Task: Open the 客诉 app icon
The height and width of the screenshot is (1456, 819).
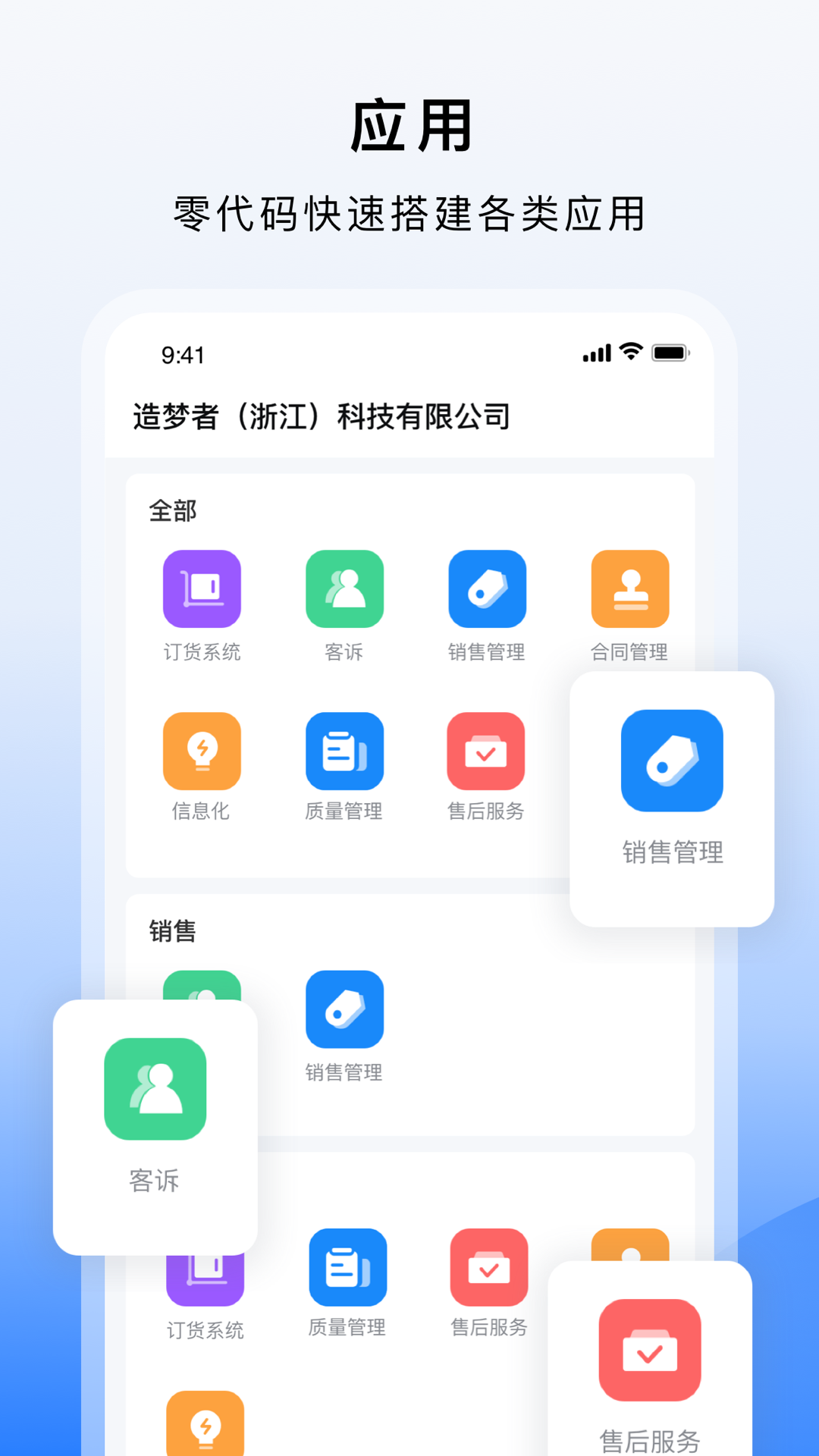Action: [x=344, y=588]
